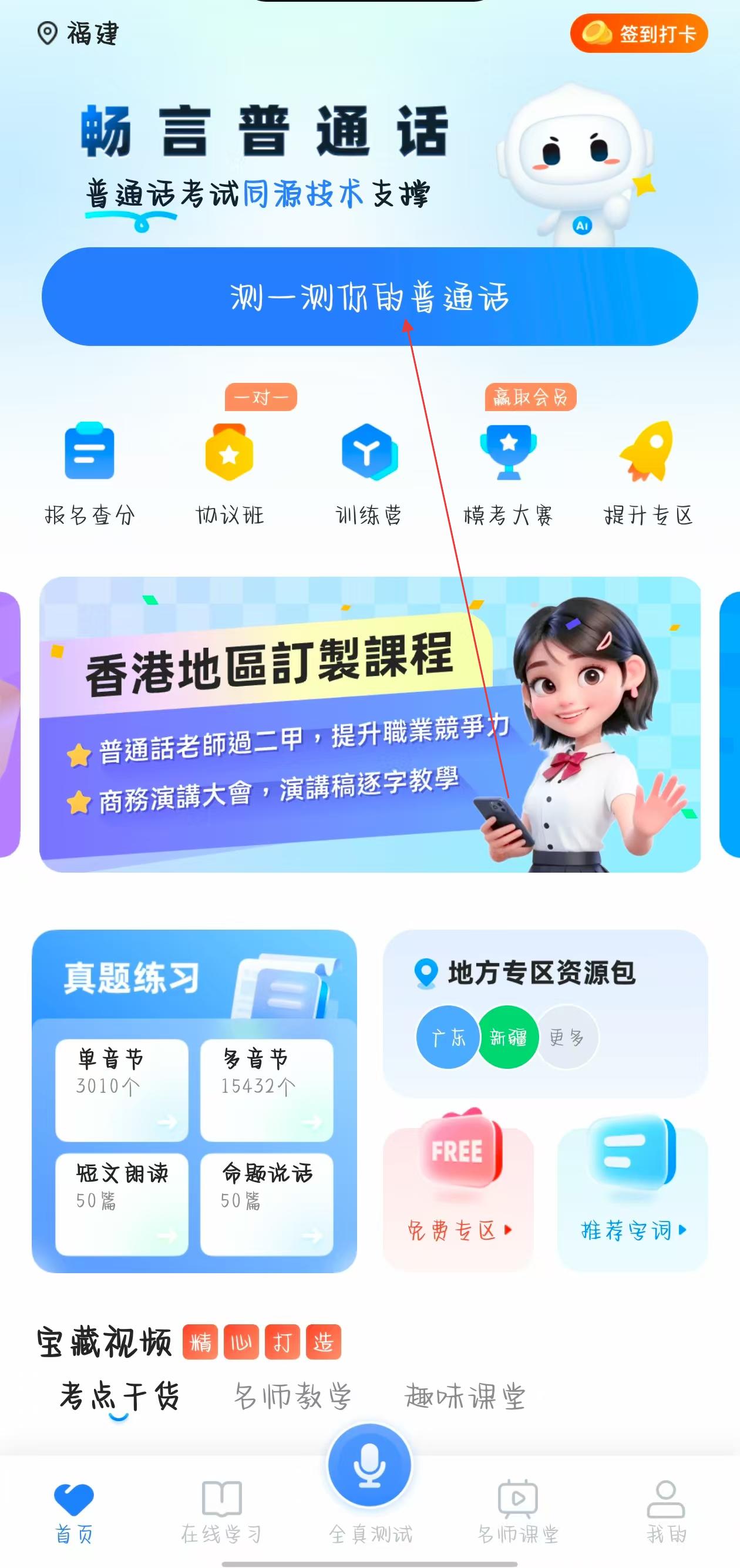Change the location from 福建

[x=78, y=33]
